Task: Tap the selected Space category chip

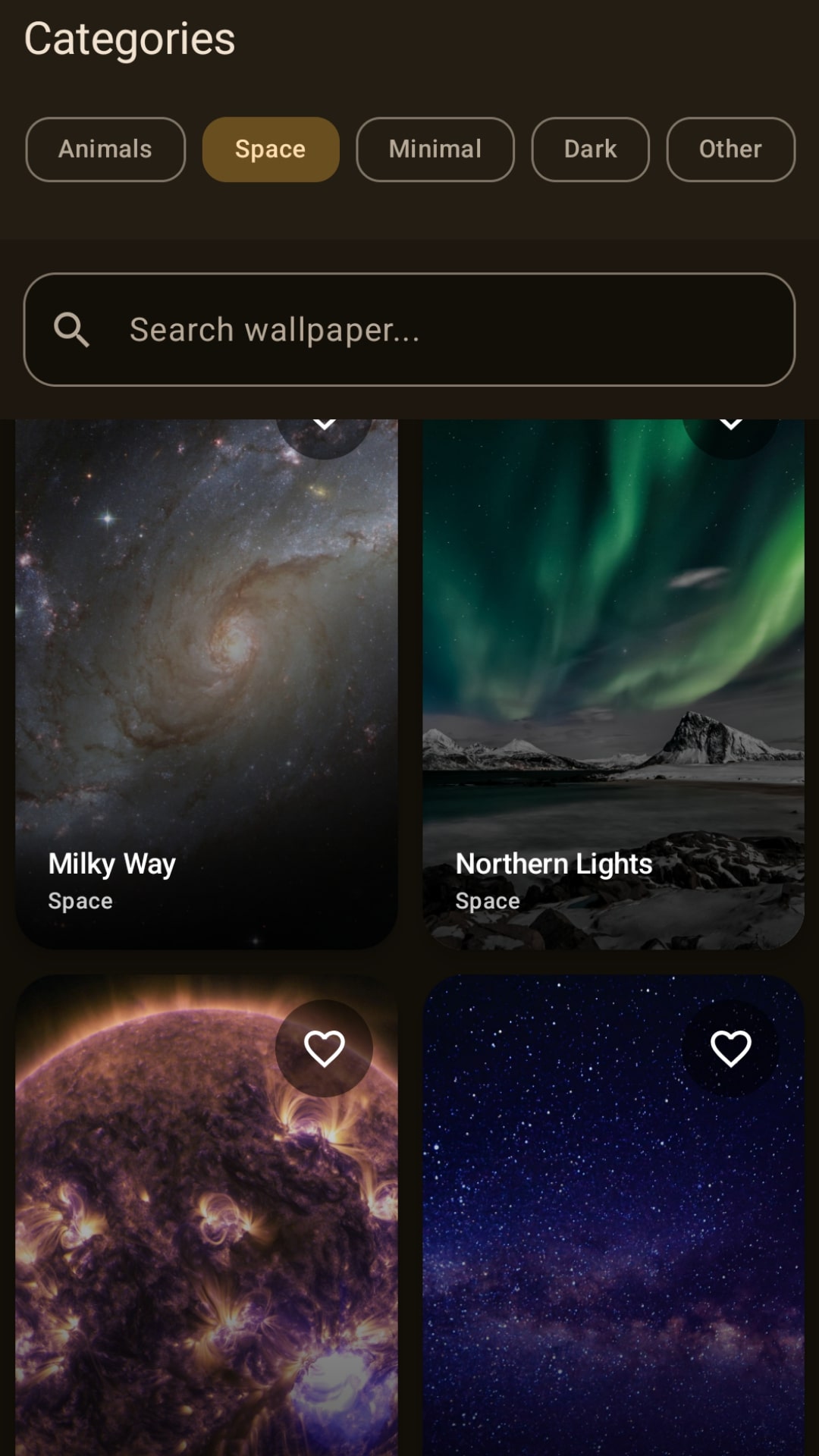Action: pos(270,149)
